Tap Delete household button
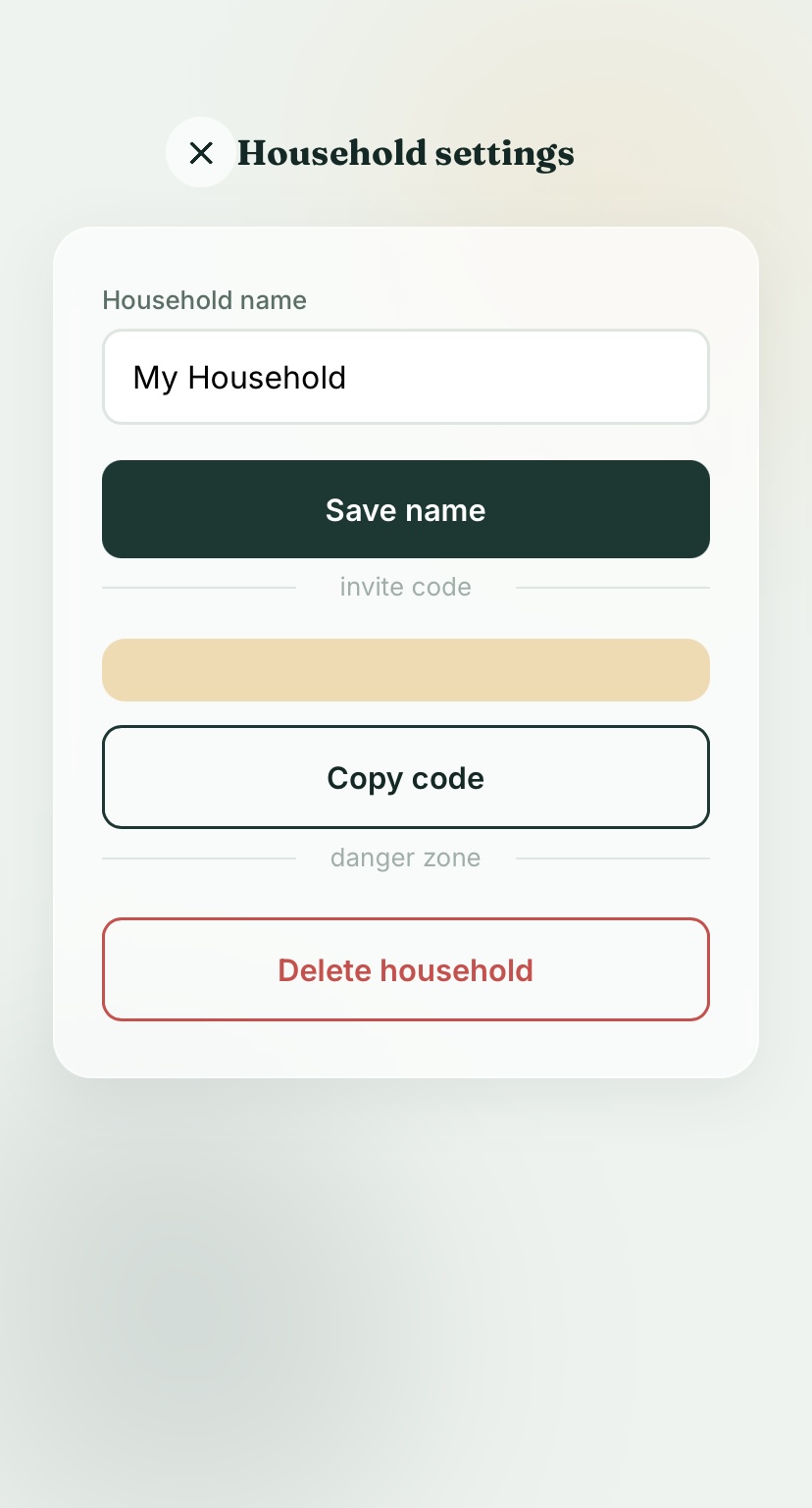This screenshot has height=1508, width=812. click(406, 969)
